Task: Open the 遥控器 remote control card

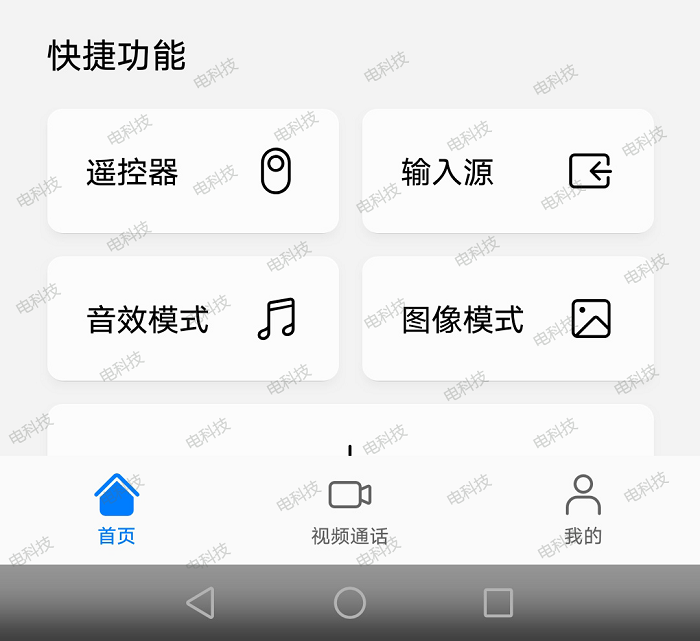Action: pyautogui.click(x=193, y=171)
